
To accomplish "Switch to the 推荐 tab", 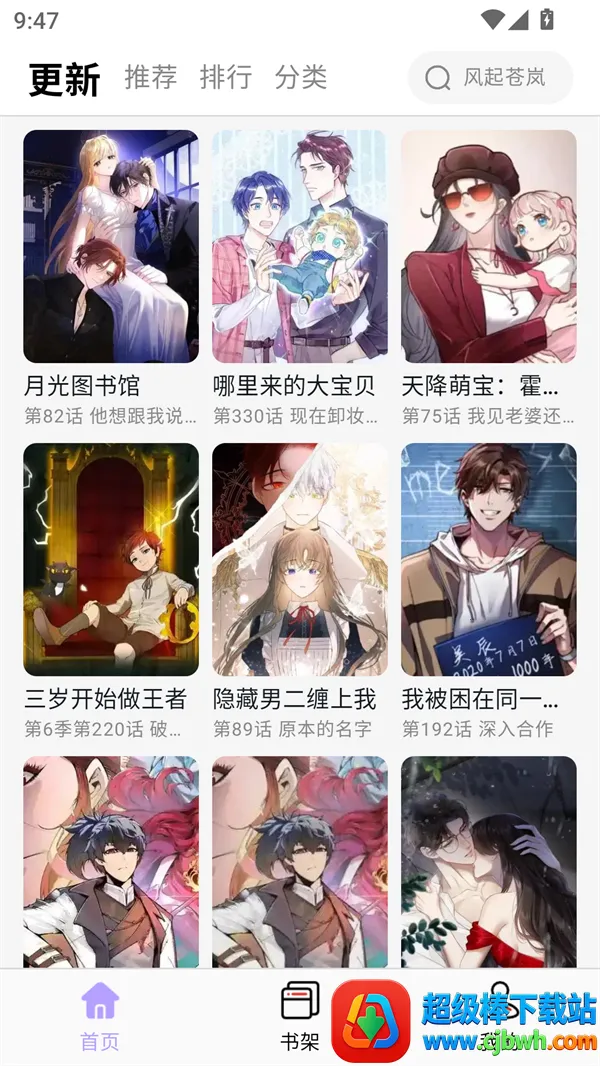I will 150,77.
